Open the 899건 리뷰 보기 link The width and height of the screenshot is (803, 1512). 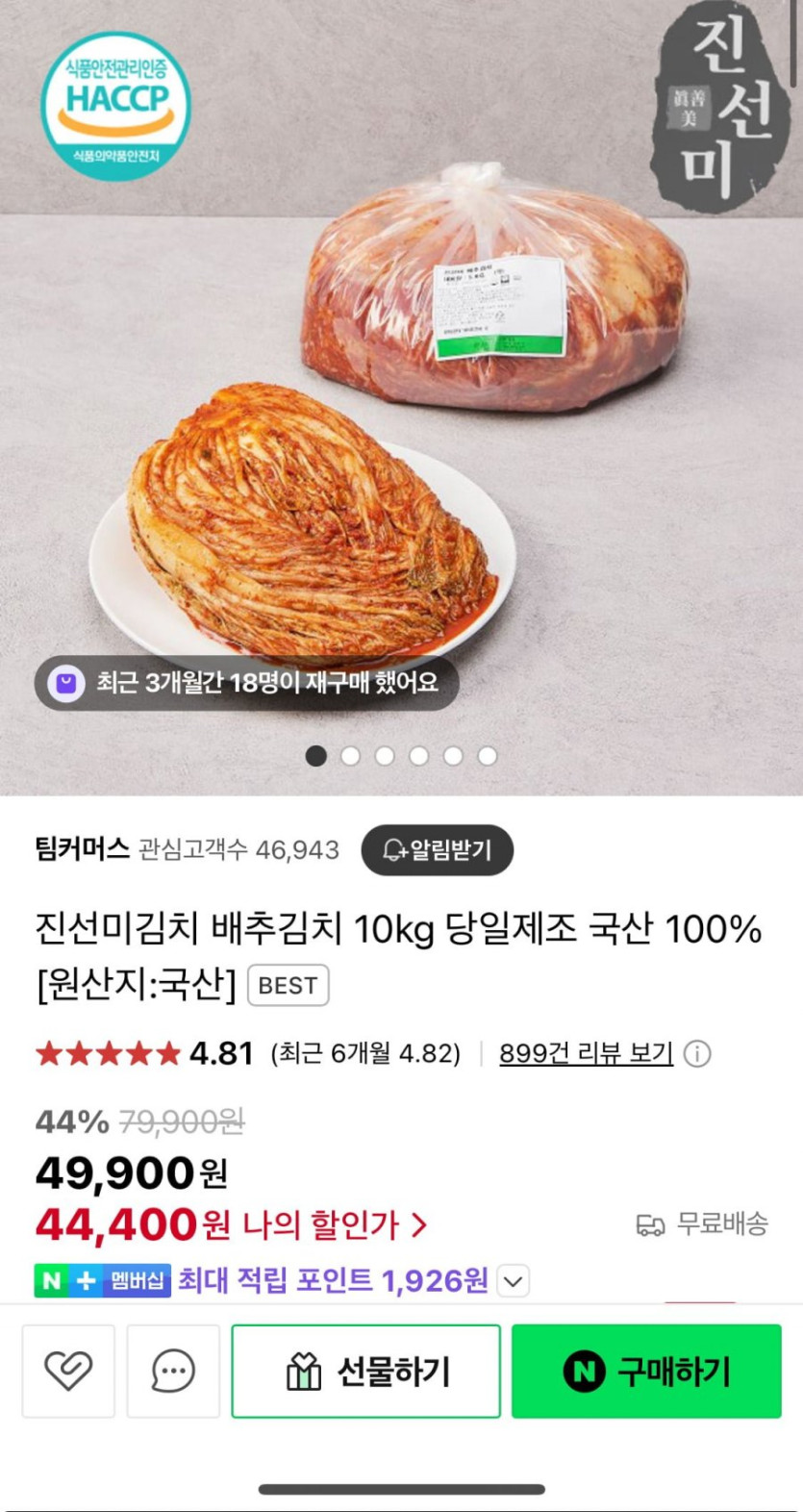click(x=585, y=1053)
